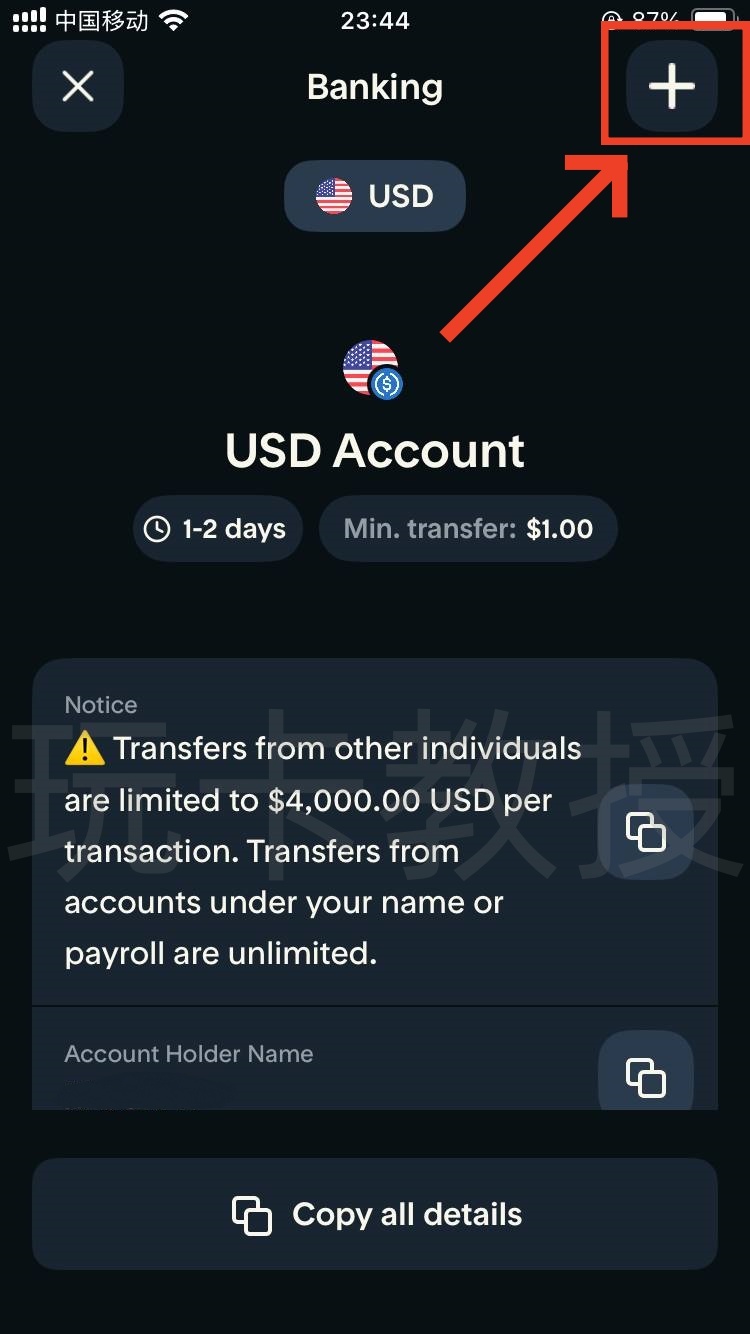Copy the Notice text
Image resolution: width=750 pixels, height=1334 pixels.
pos(645,832)
